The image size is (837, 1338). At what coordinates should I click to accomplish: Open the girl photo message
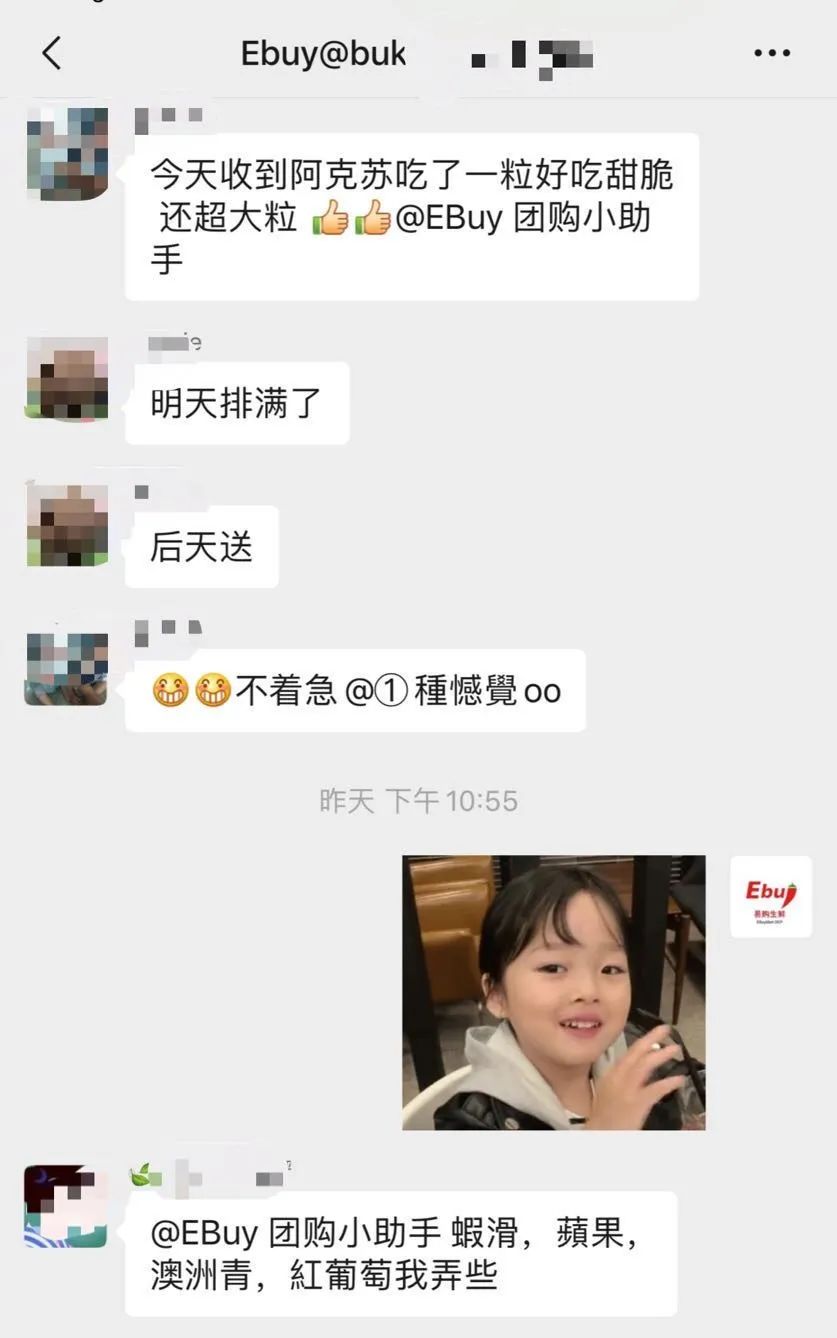point(553,992)
